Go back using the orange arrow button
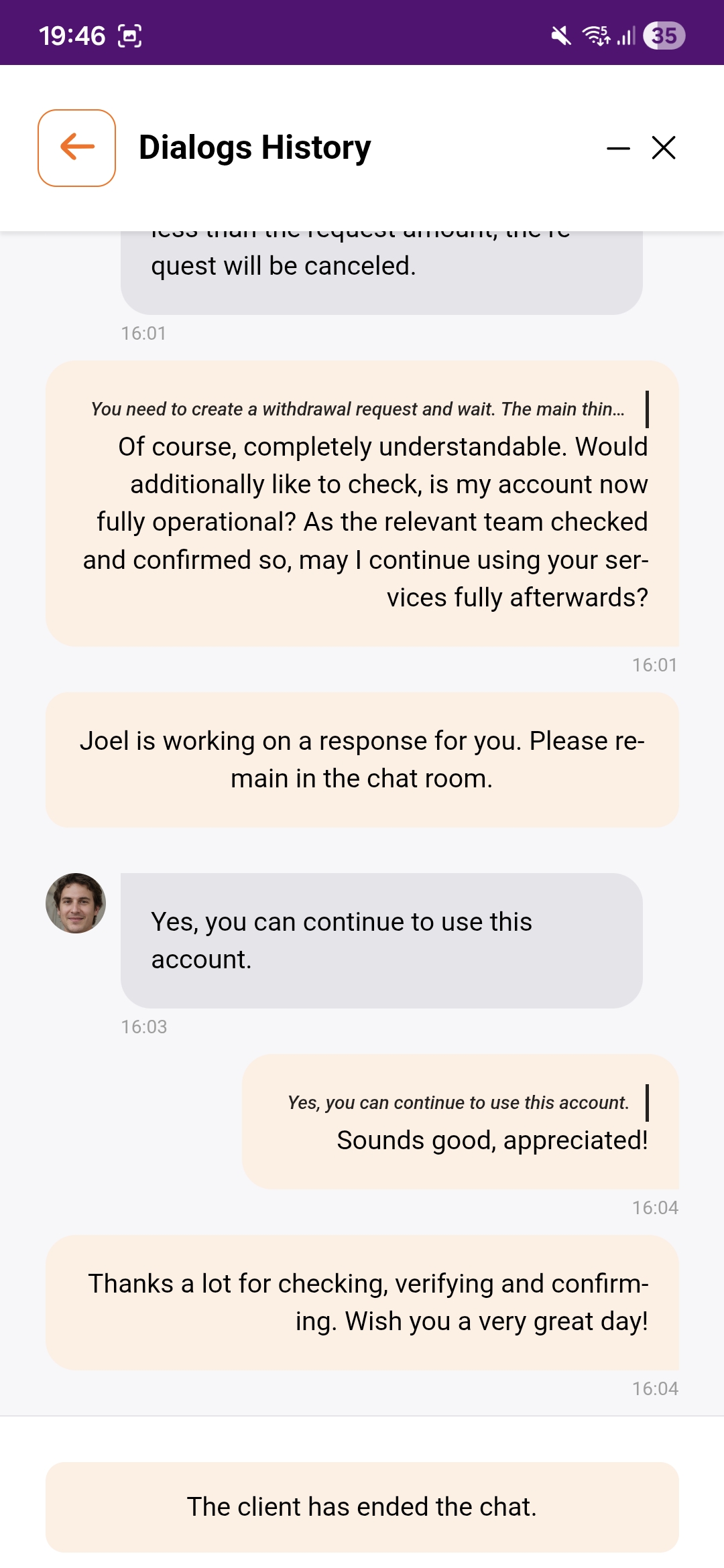This screenshot has width=724, height=1568. [76, 147]
